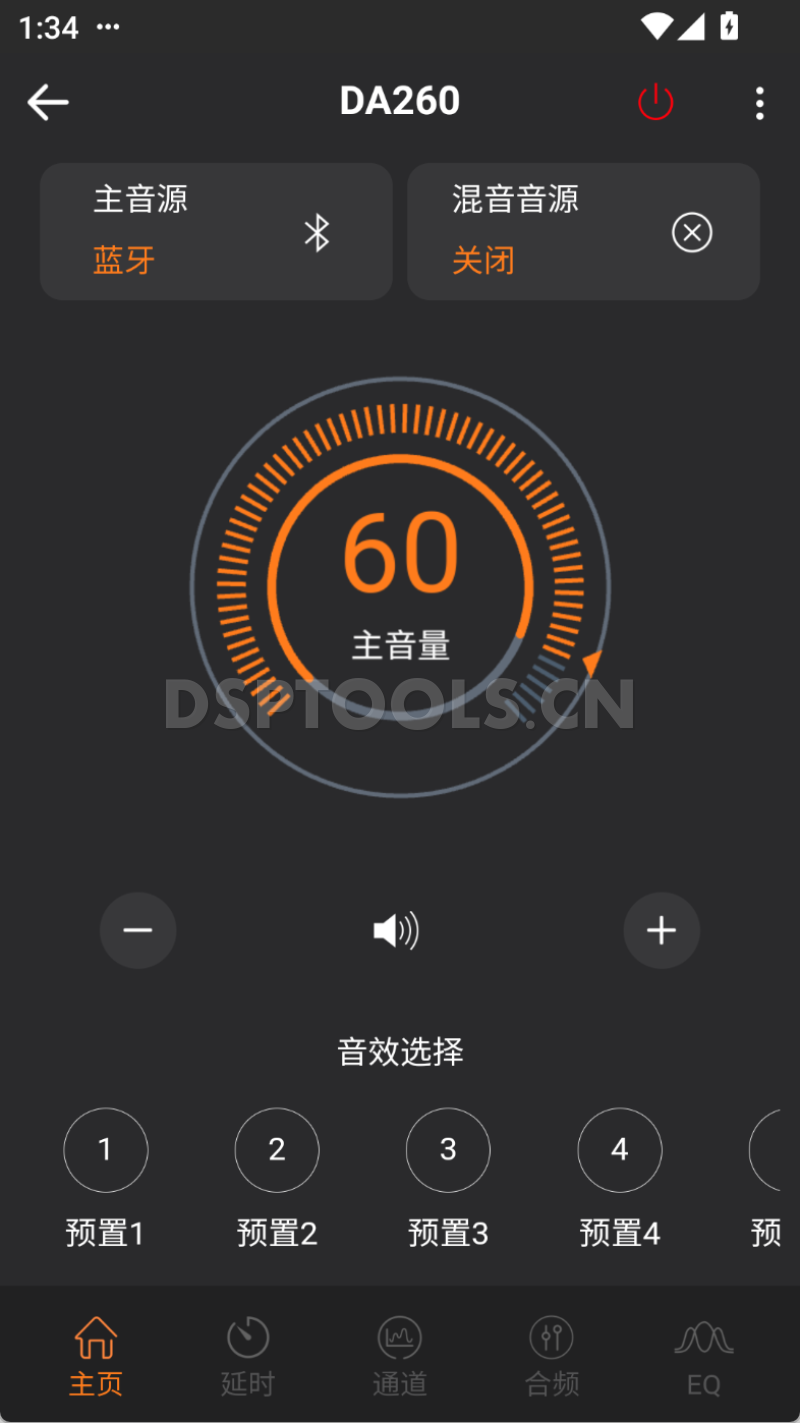Open the 混音音源 source selector

point(583,231)
